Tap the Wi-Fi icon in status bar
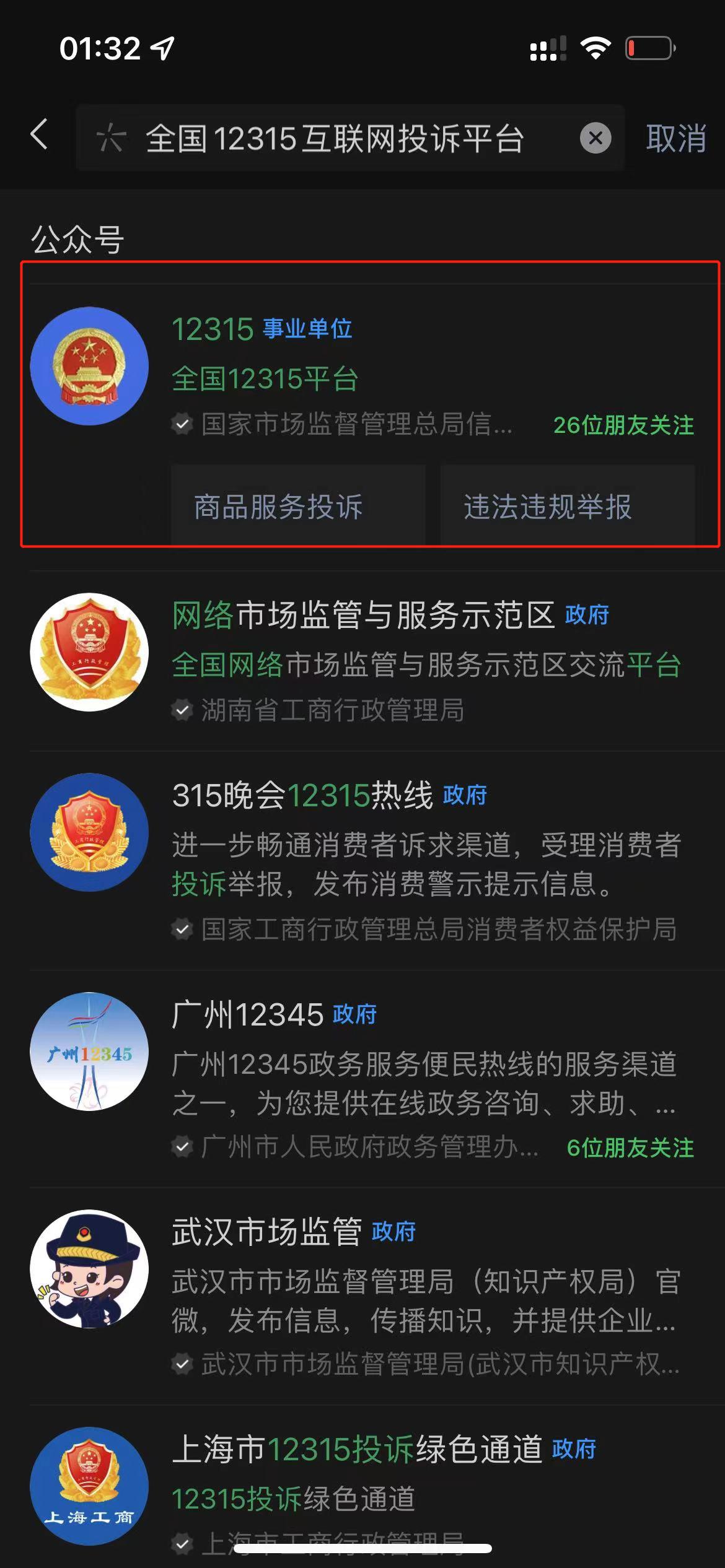 [x=595, y=46]
